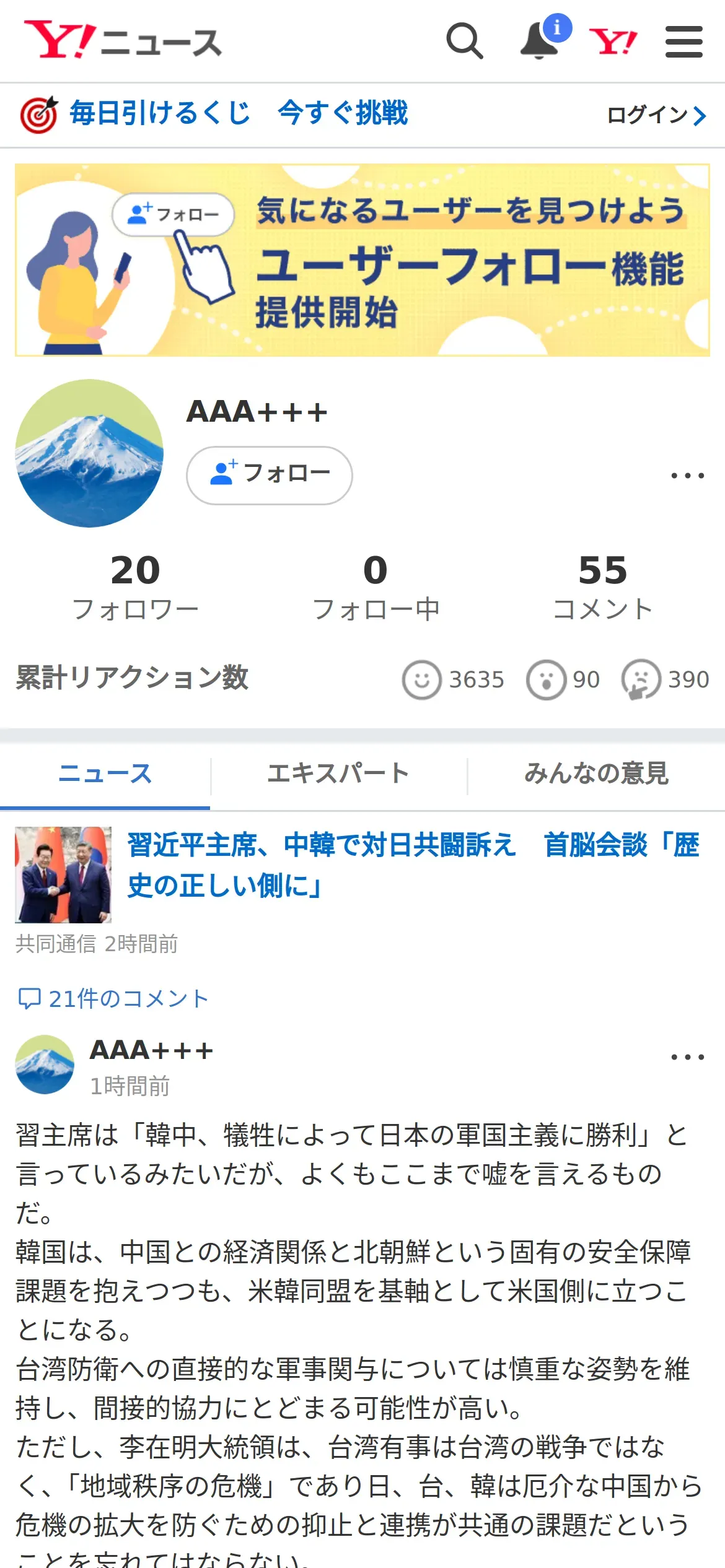Tap the article thumbnail of two leaders
This screenshot has width=725, height=1568.
tap(63, 874)
